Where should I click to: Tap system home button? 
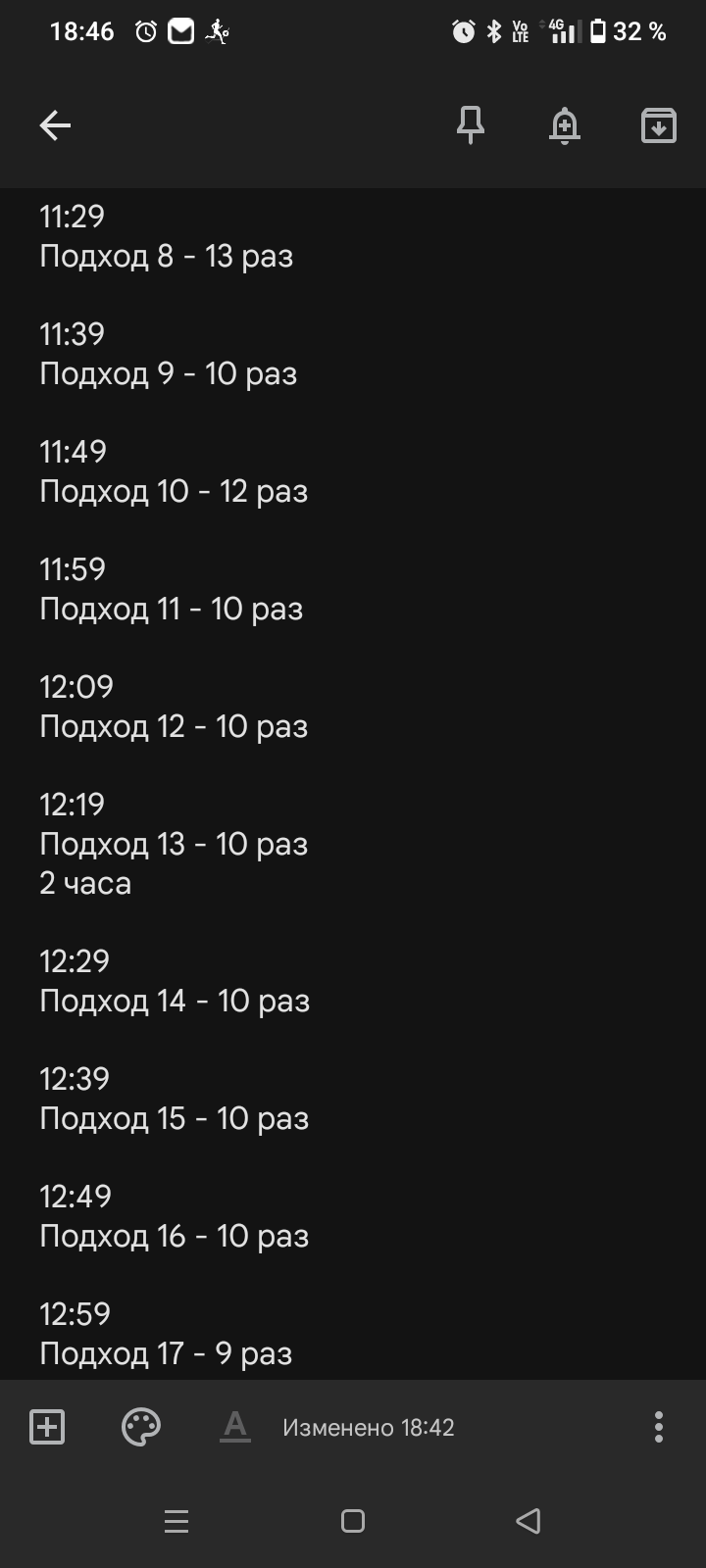tap(353, 1521)
